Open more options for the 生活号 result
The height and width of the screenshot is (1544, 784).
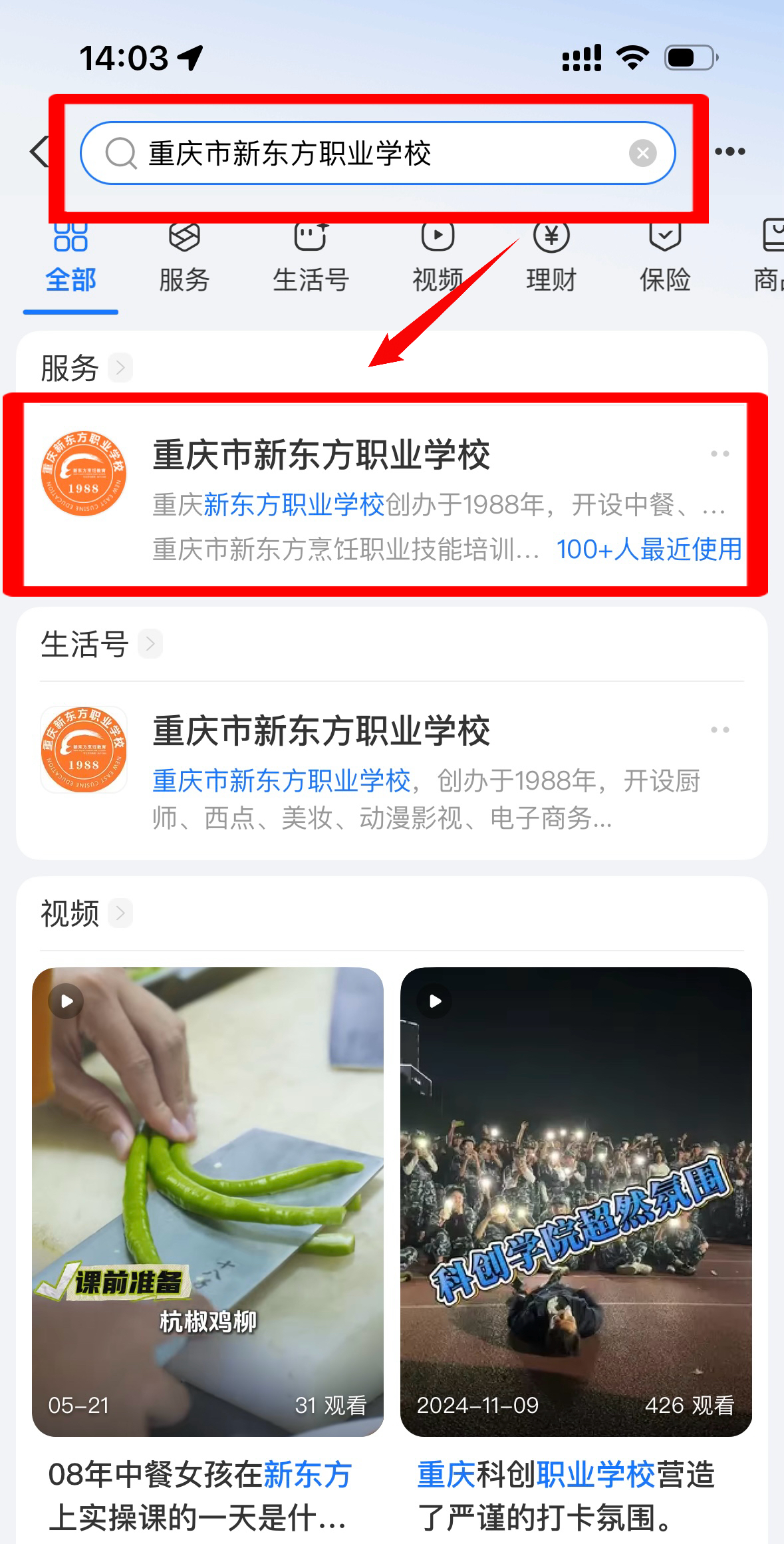(x=719, y=730)
